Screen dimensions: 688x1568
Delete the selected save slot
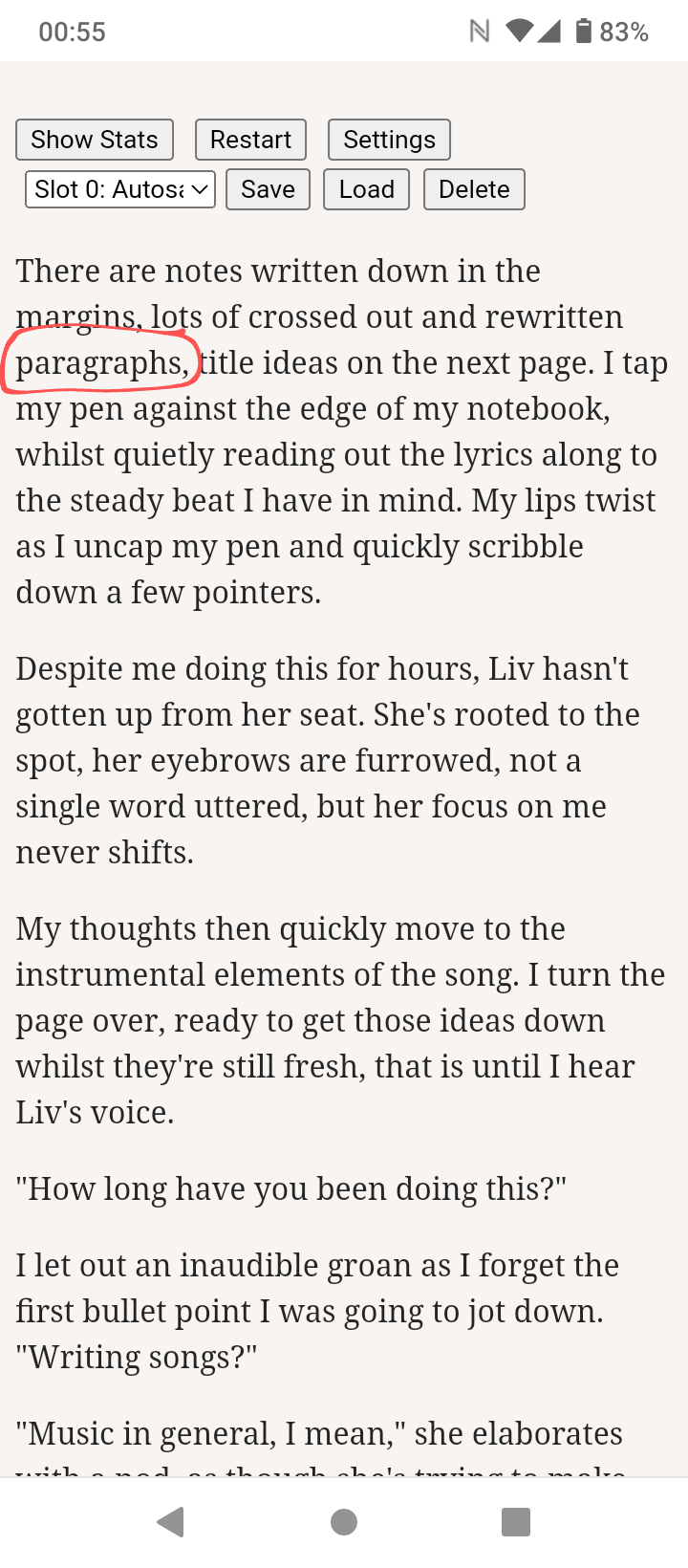tap(474, 189)
